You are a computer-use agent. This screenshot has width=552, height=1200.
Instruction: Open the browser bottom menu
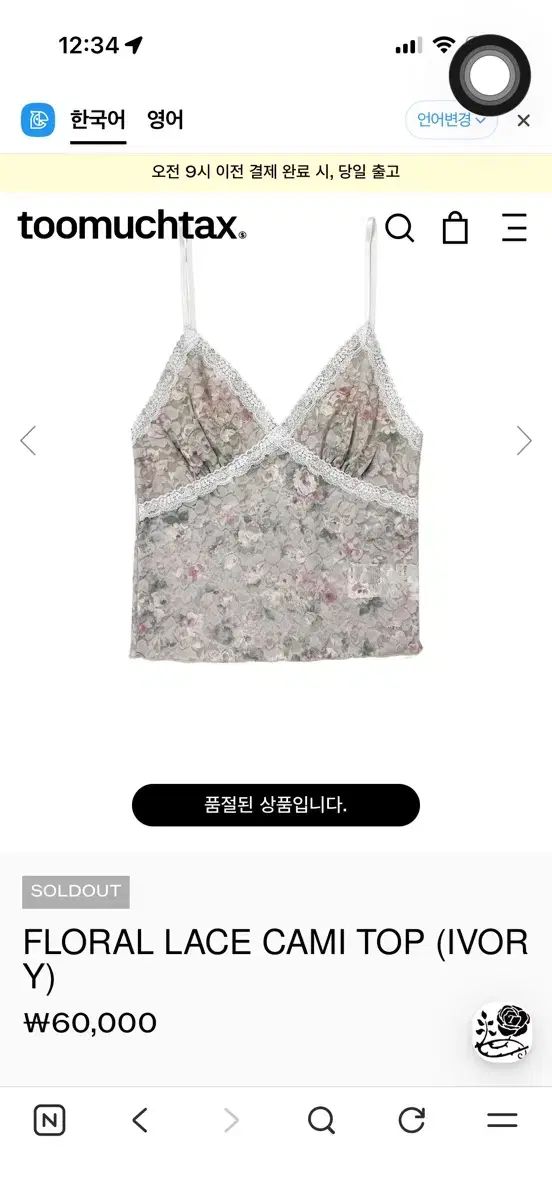[502, 1120]
